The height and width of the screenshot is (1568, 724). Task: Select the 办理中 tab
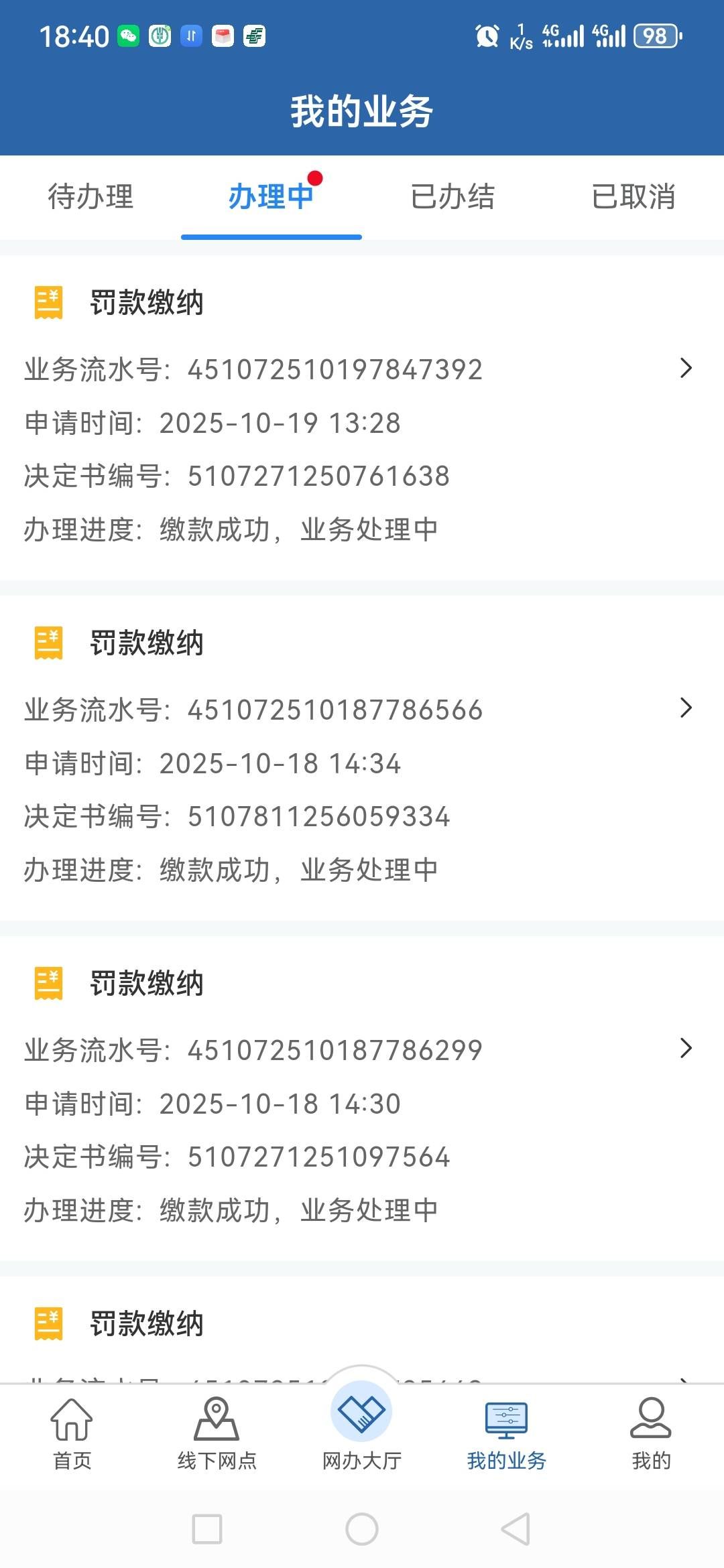click(x=271, y=197)
